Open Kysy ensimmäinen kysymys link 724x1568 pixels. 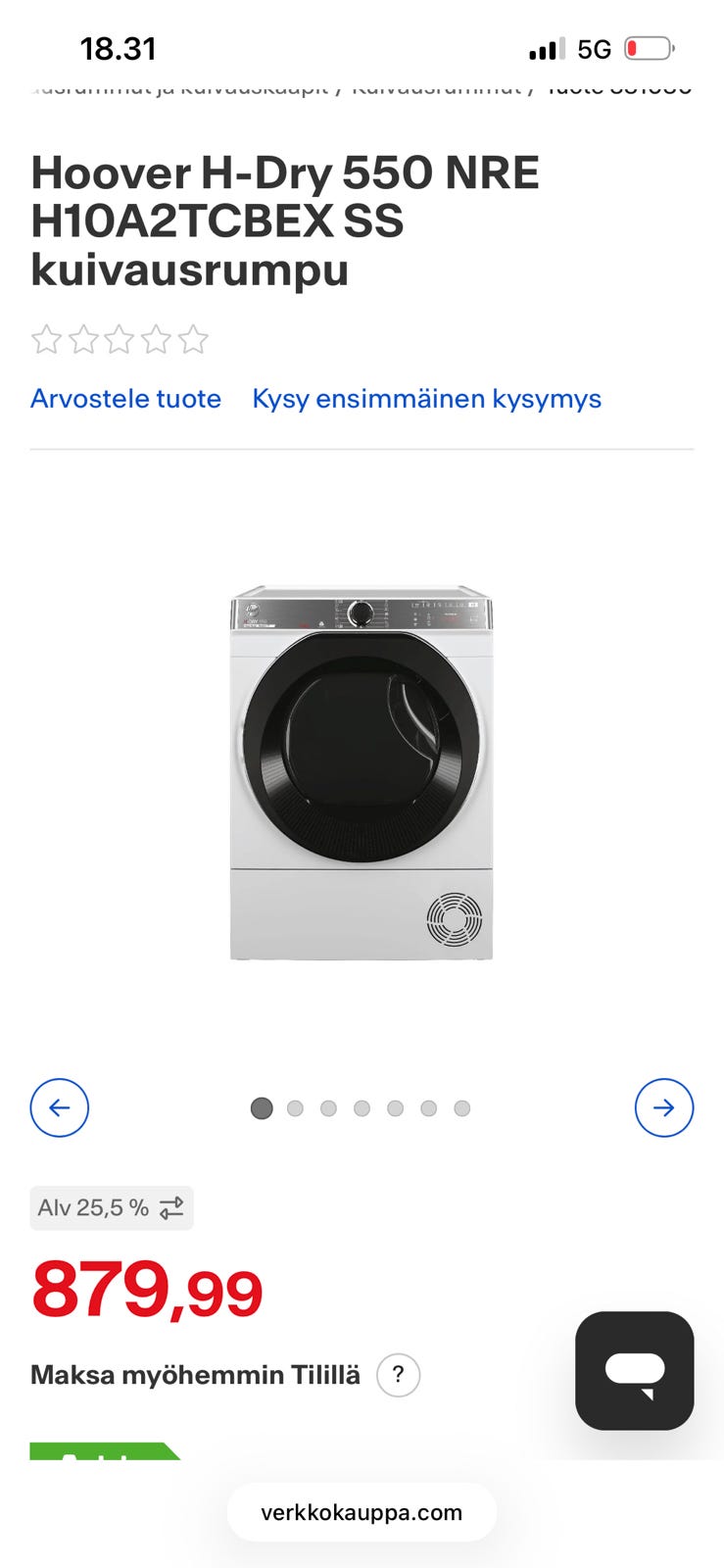pos(426,399)
